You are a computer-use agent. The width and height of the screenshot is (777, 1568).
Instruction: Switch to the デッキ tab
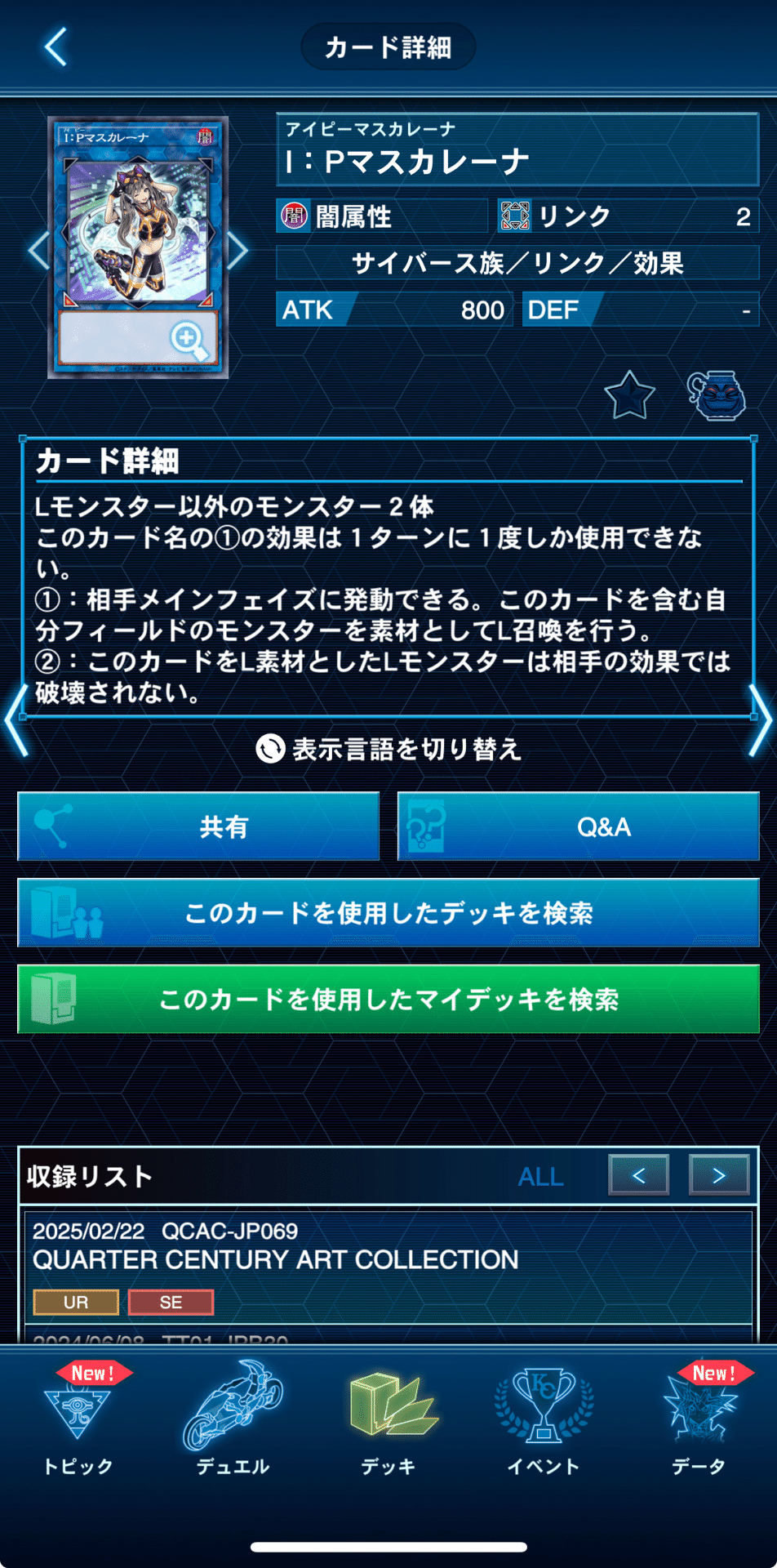[388, 1421]
